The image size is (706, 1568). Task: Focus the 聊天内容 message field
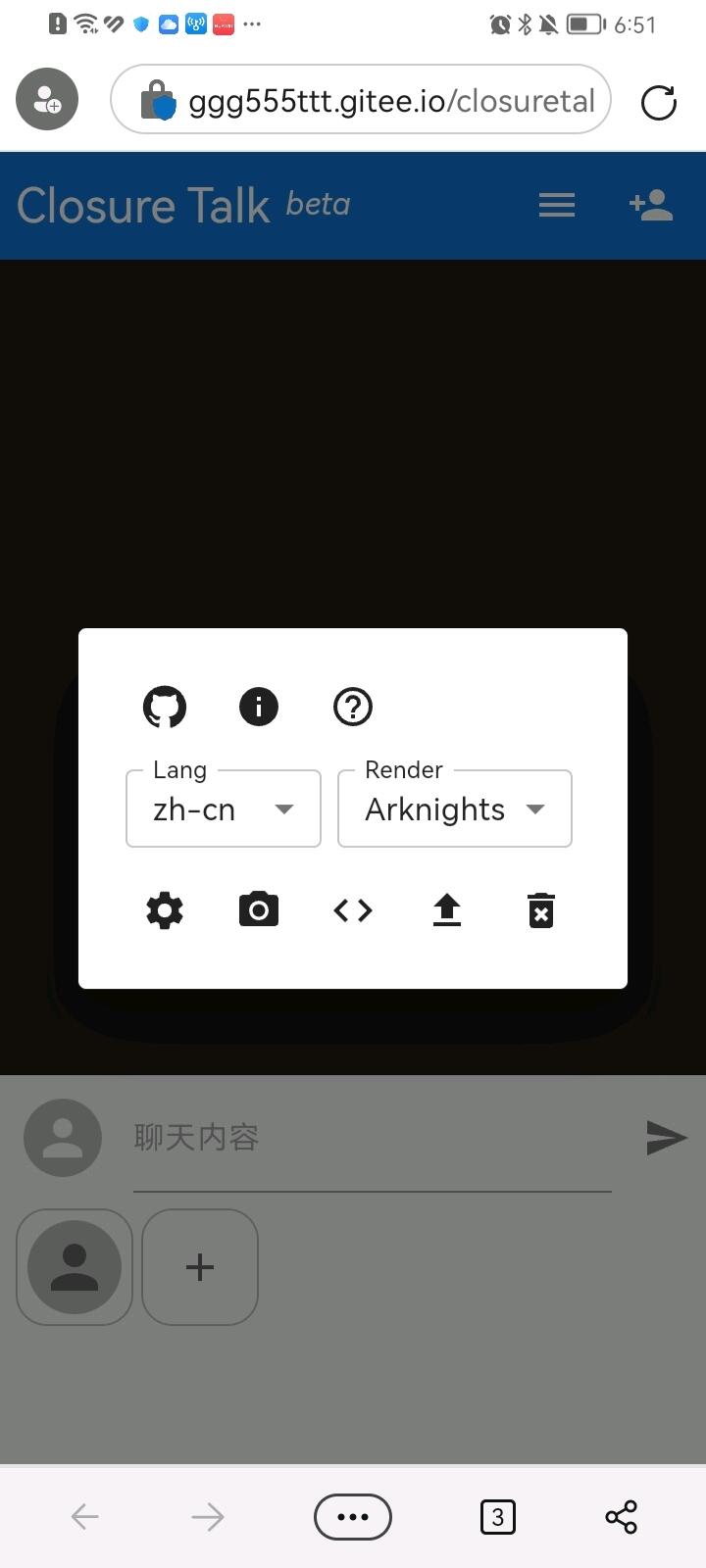tap(373, 1139)
